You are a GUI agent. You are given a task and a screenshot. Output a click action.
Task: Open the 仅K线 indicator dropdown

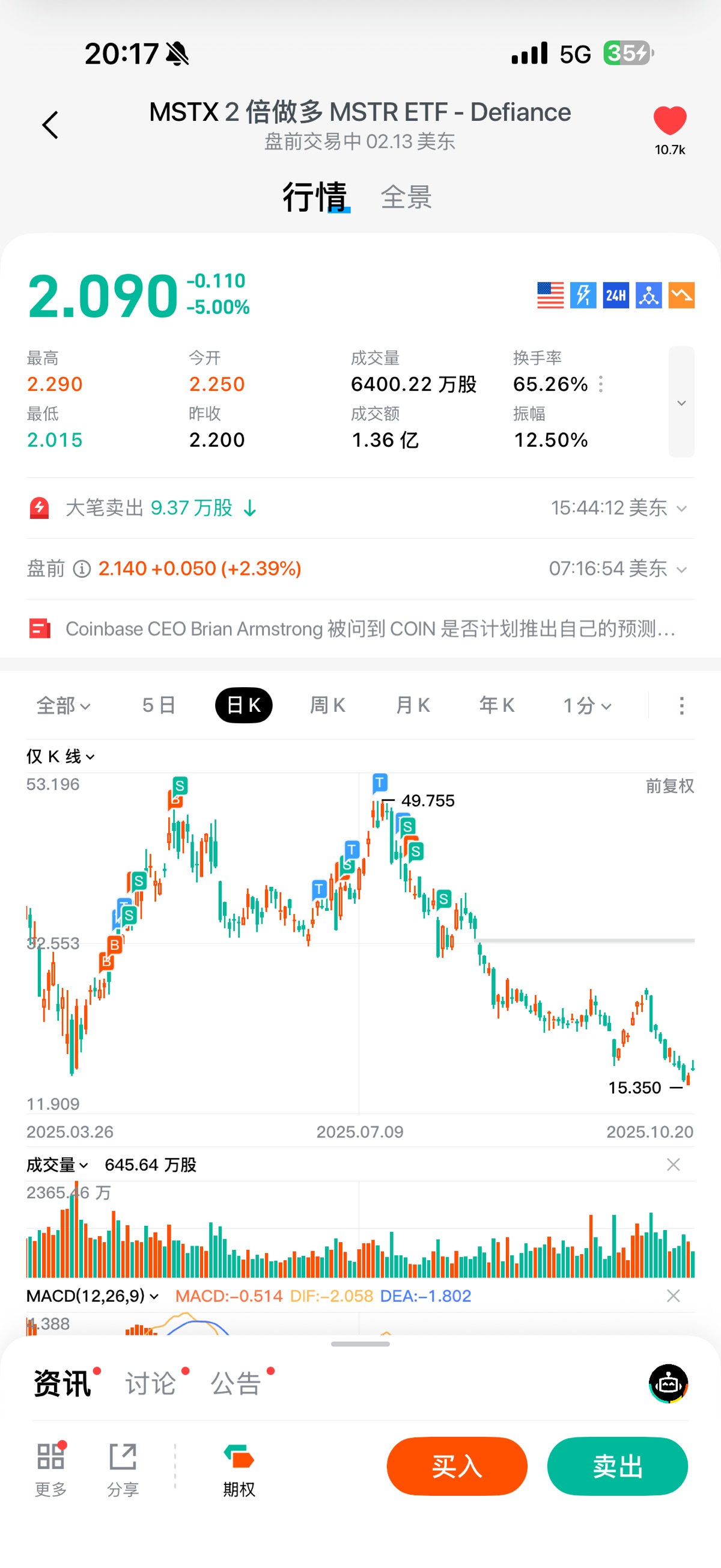(60, 756)
